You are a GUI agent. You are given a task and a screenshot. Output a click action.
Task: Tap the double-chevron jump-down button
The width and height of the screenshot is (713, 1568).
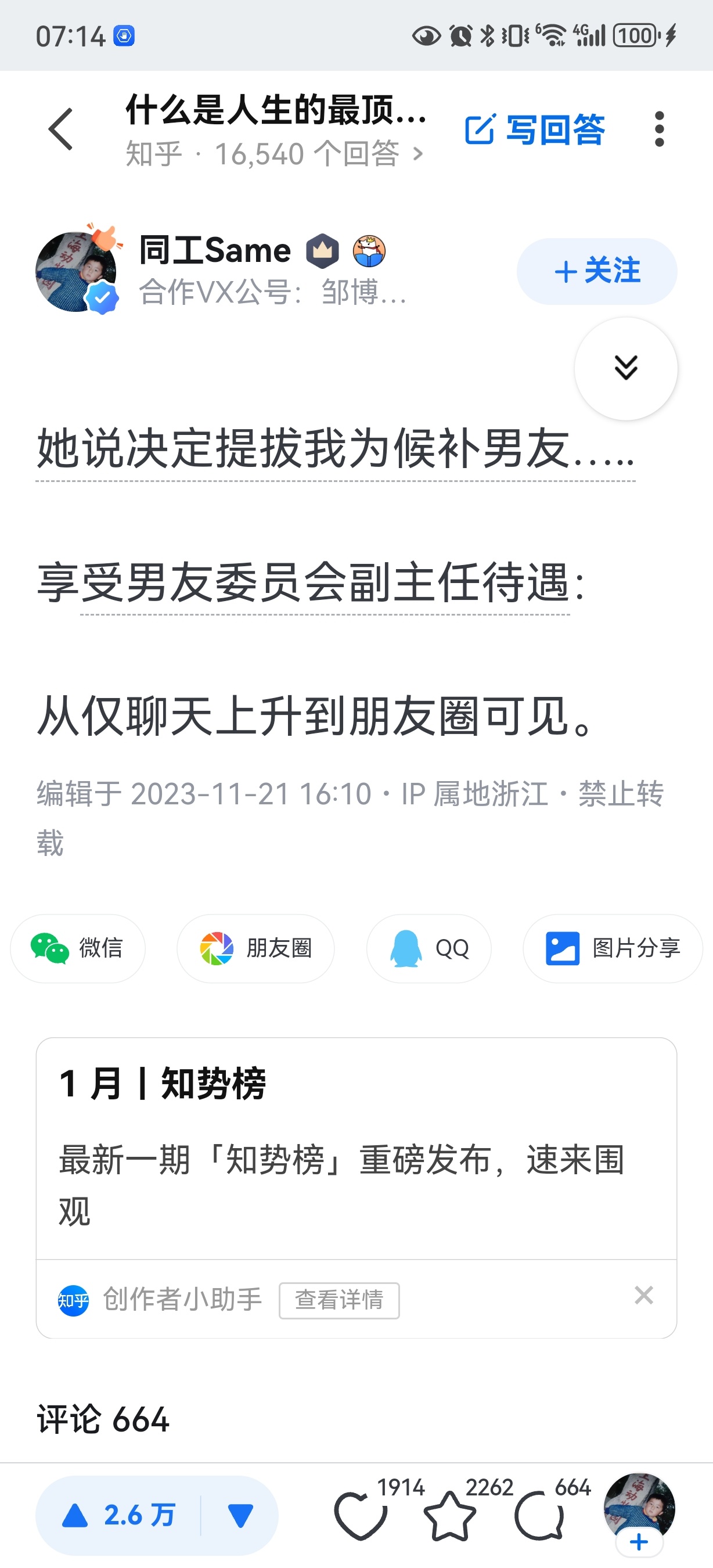(625, 368)
